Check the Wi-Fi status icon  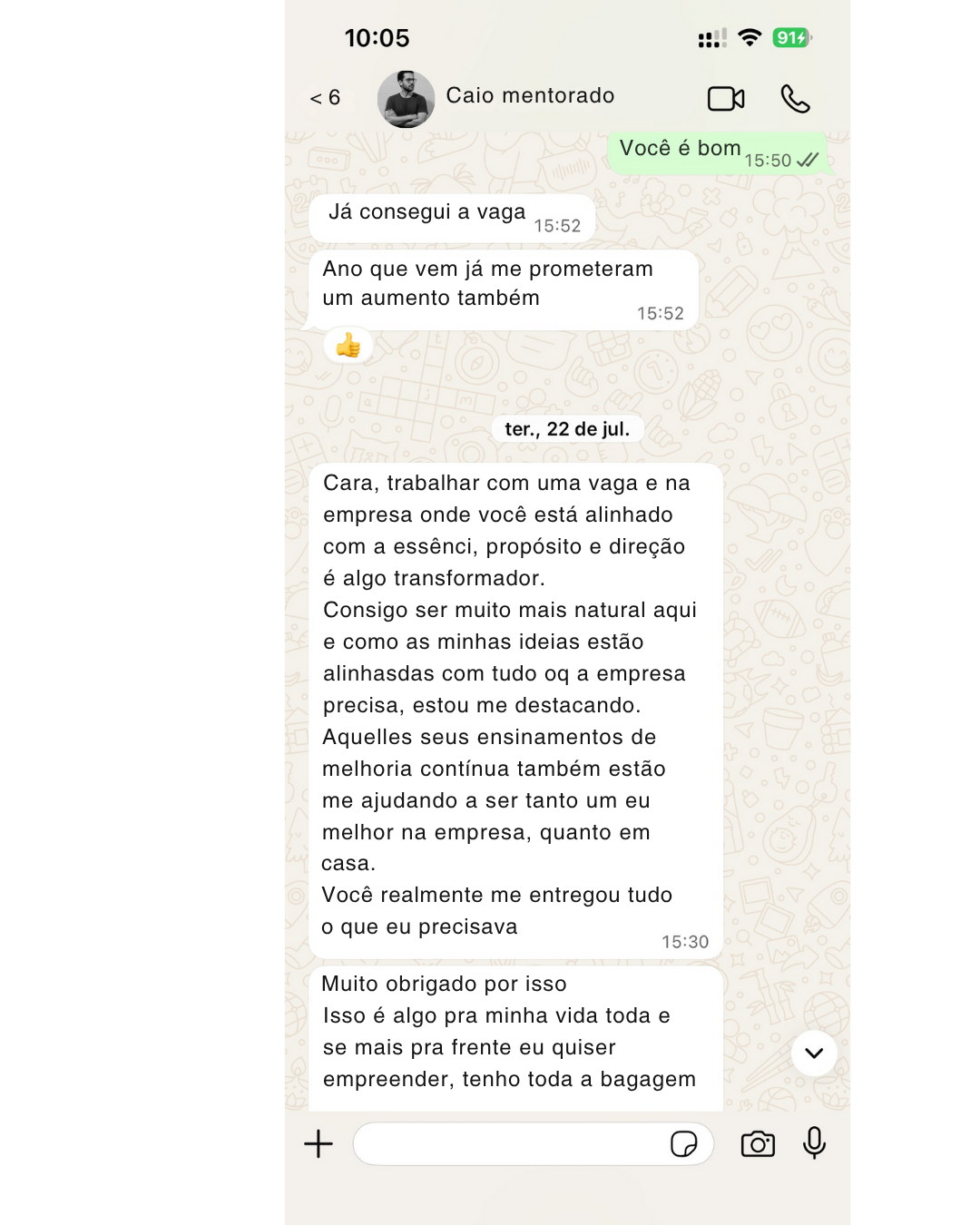[750, 38]
